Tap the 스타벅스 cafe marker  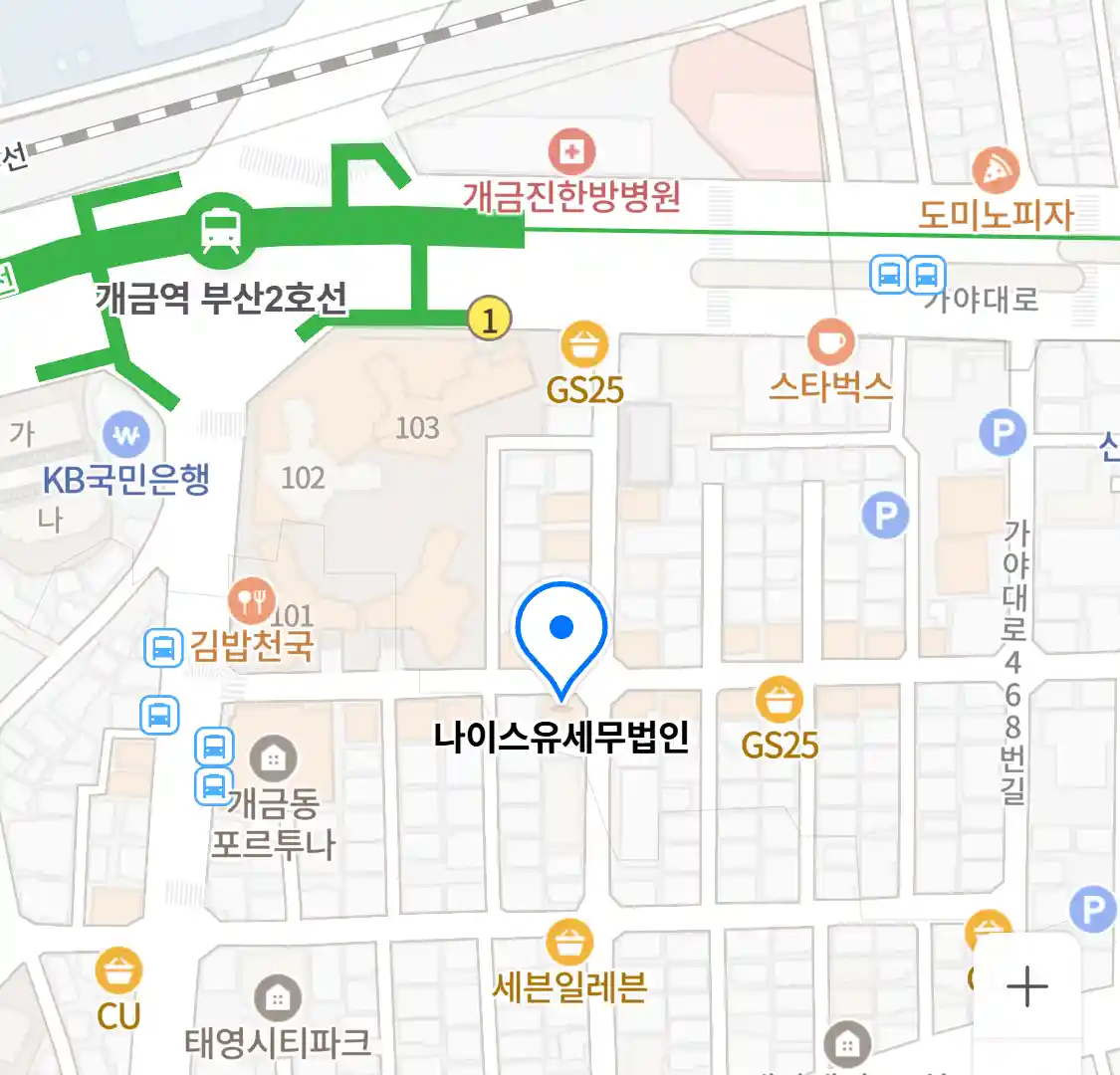coord(829,343)
